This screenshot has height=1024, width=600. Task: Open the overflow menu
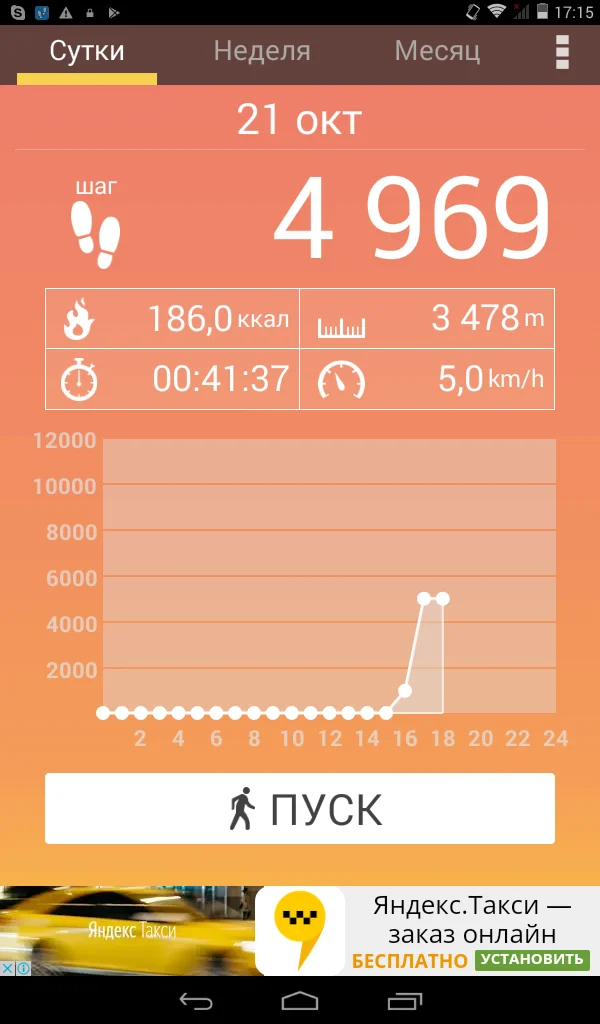point(562,52)
